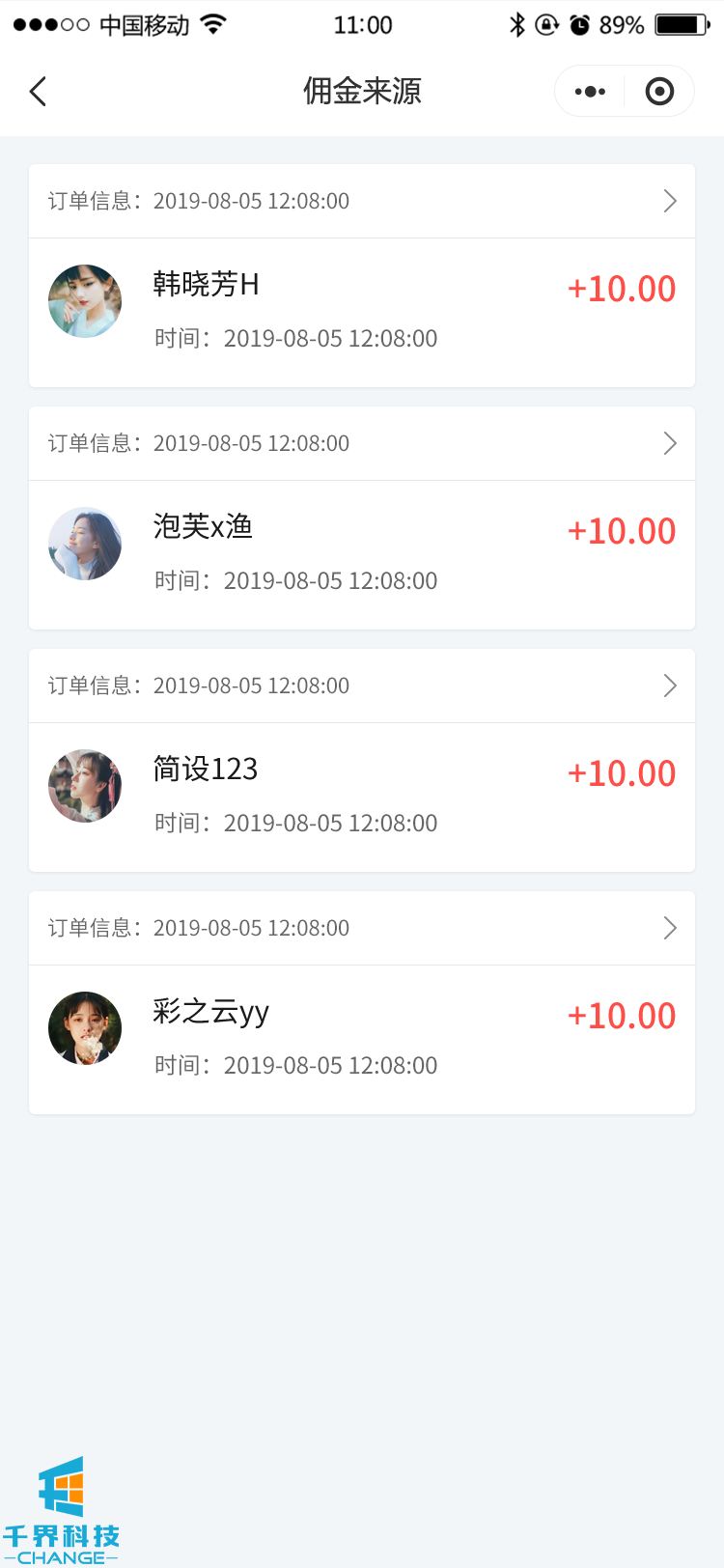
Task: Select the 订单信息 row for 彩之云yy
Action: click(362, 928)
